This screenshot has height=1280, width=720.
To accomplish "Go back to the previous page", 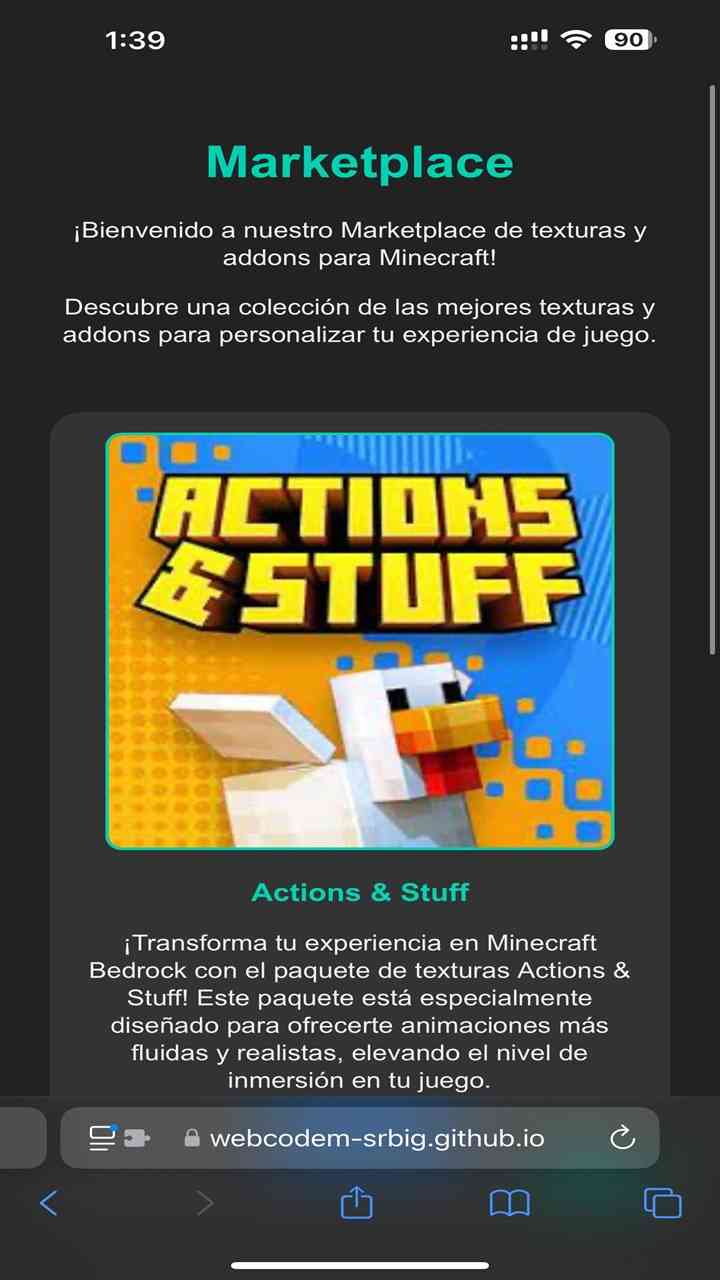I will [48, 1202].
